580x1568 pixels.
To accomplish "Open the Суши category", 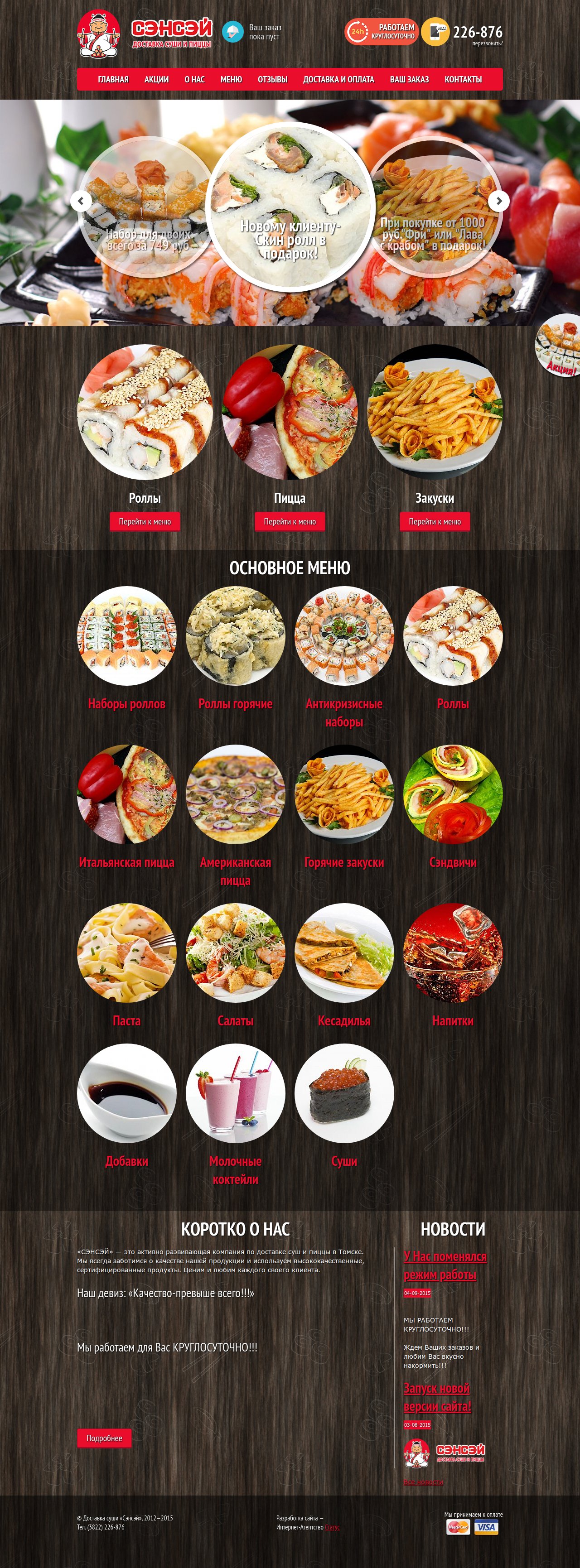I will 344,1161.
